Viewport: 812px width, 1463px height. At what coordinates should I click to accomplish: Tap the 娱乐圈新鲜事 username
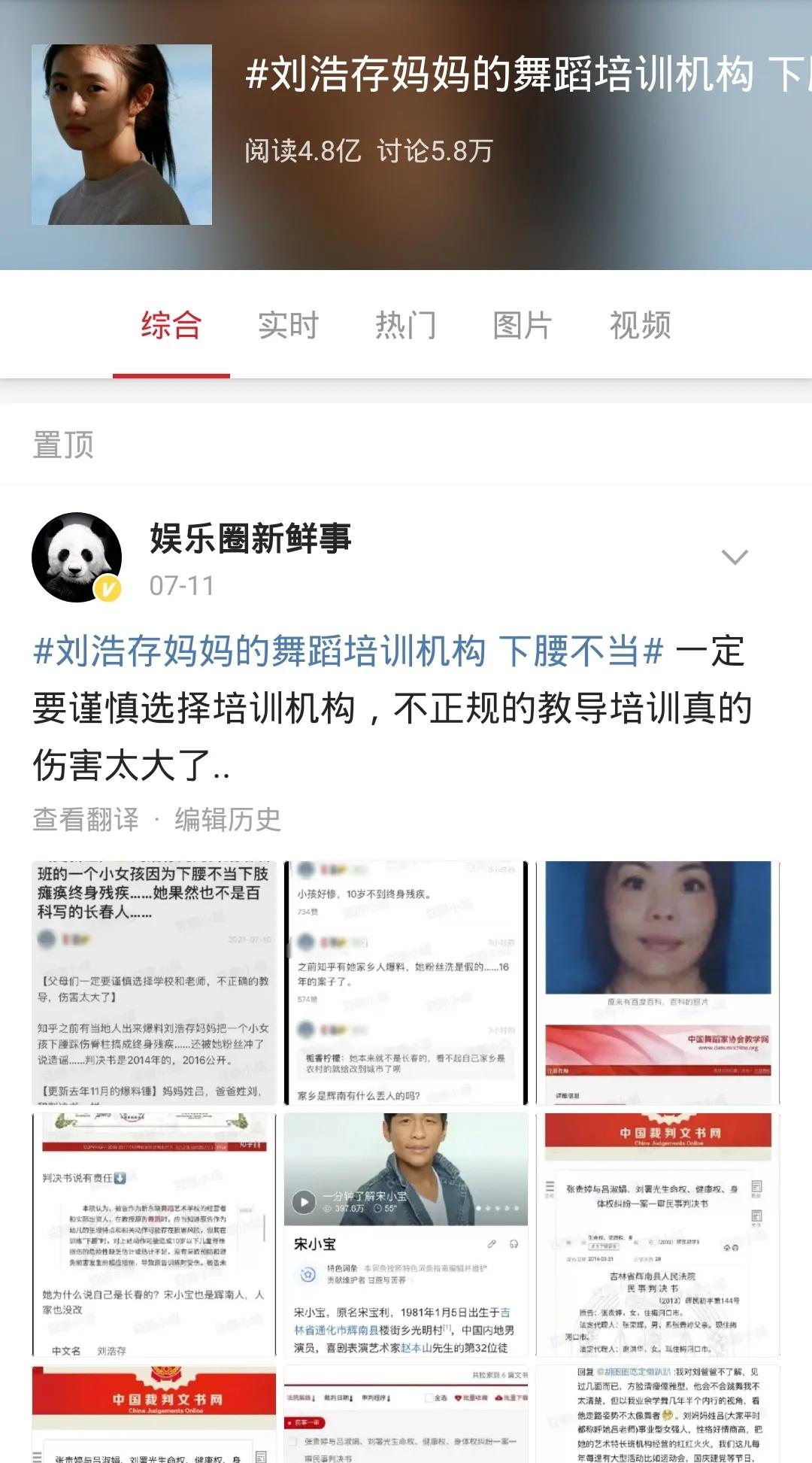pyautogui.click(x=250, y=539)
